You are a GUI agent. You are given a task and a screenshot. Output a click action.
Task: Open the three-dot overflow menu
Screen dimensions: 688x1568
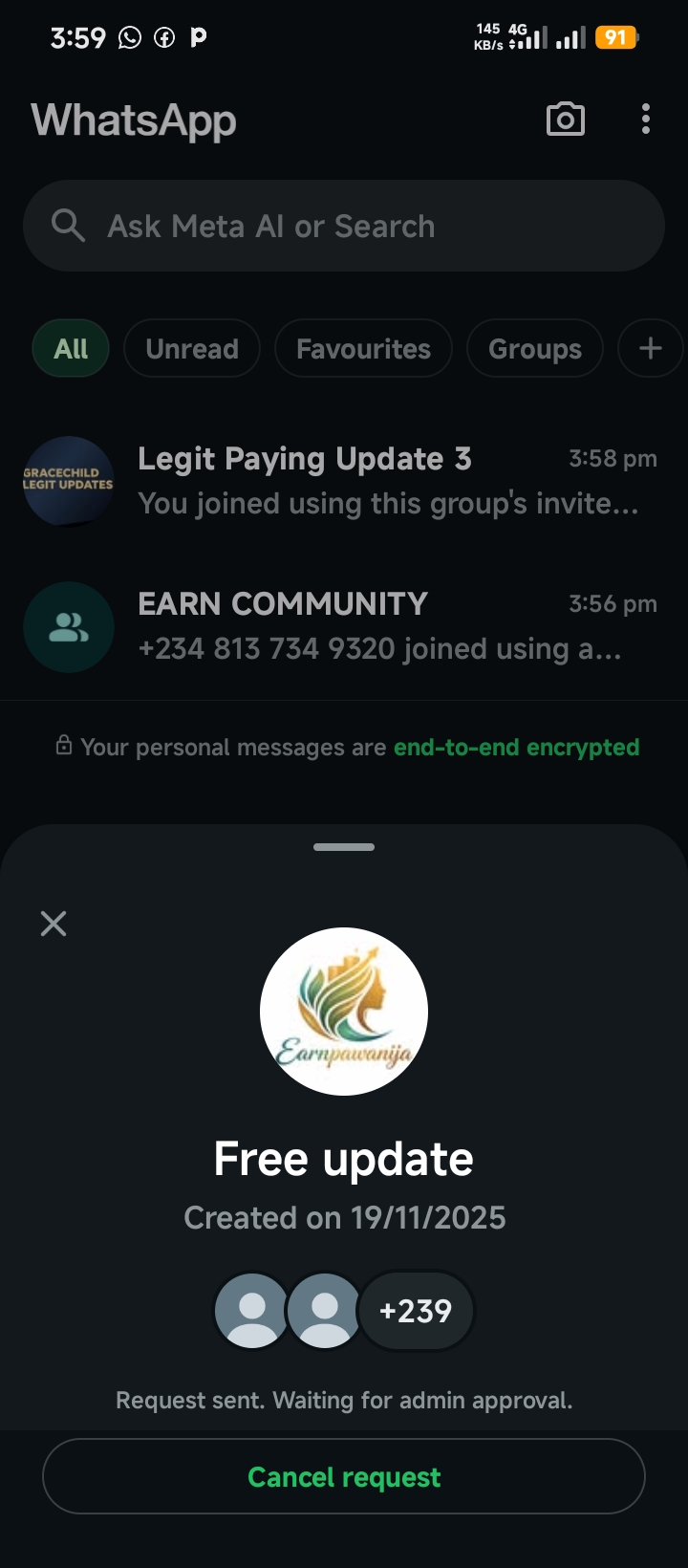646,120
